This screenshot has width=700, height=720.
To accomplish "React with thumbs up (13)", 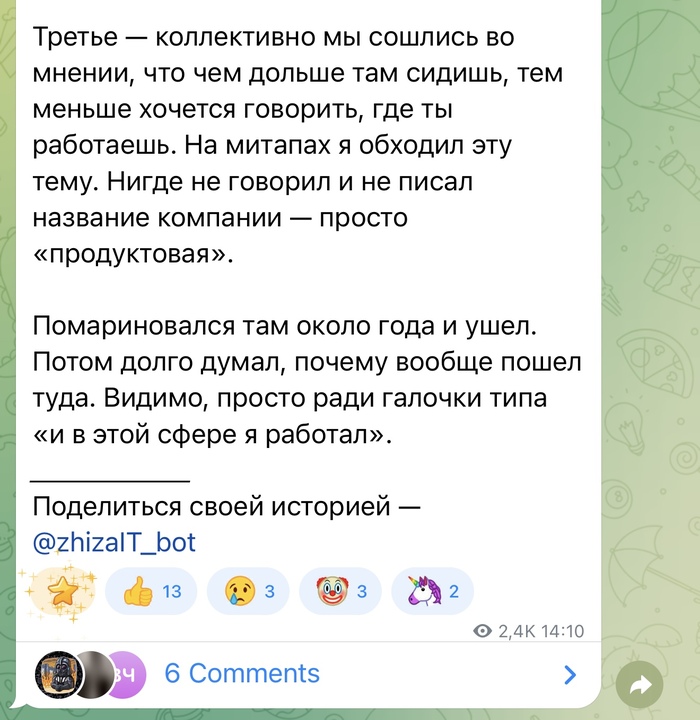I will point(151,591).
